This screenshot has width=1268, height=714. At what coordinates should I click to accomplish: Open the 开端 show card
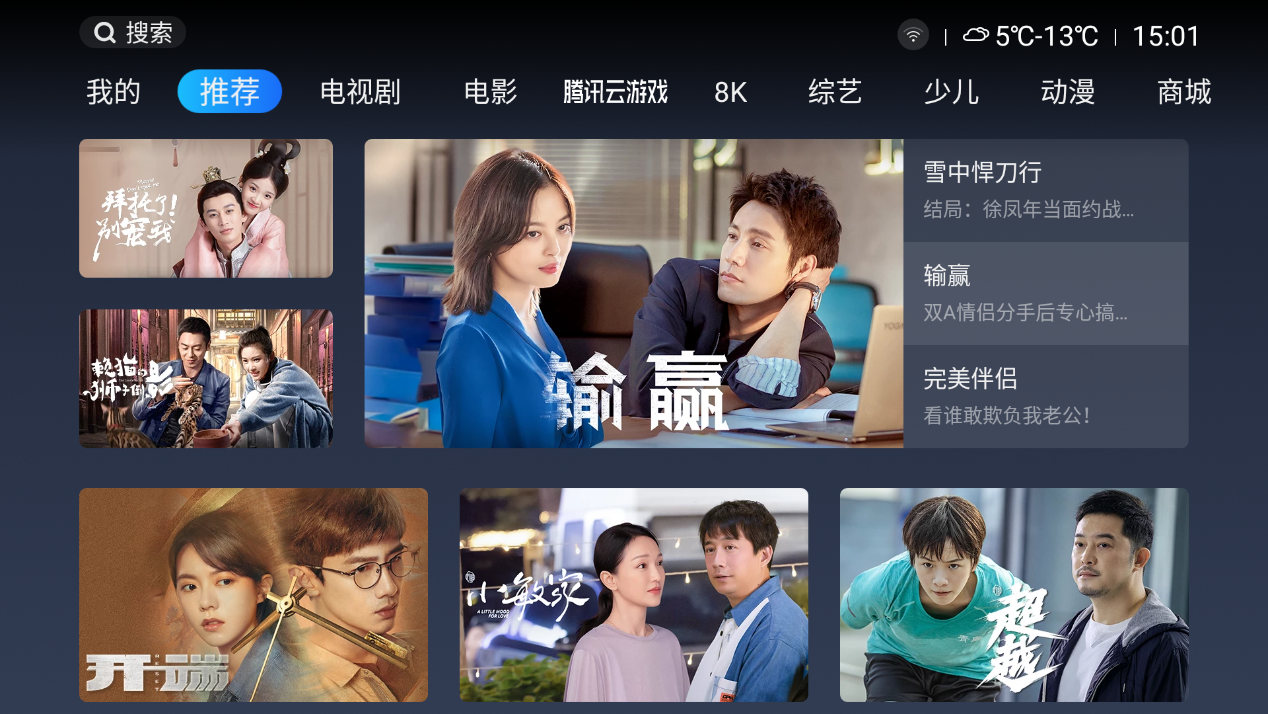(253, 595)
